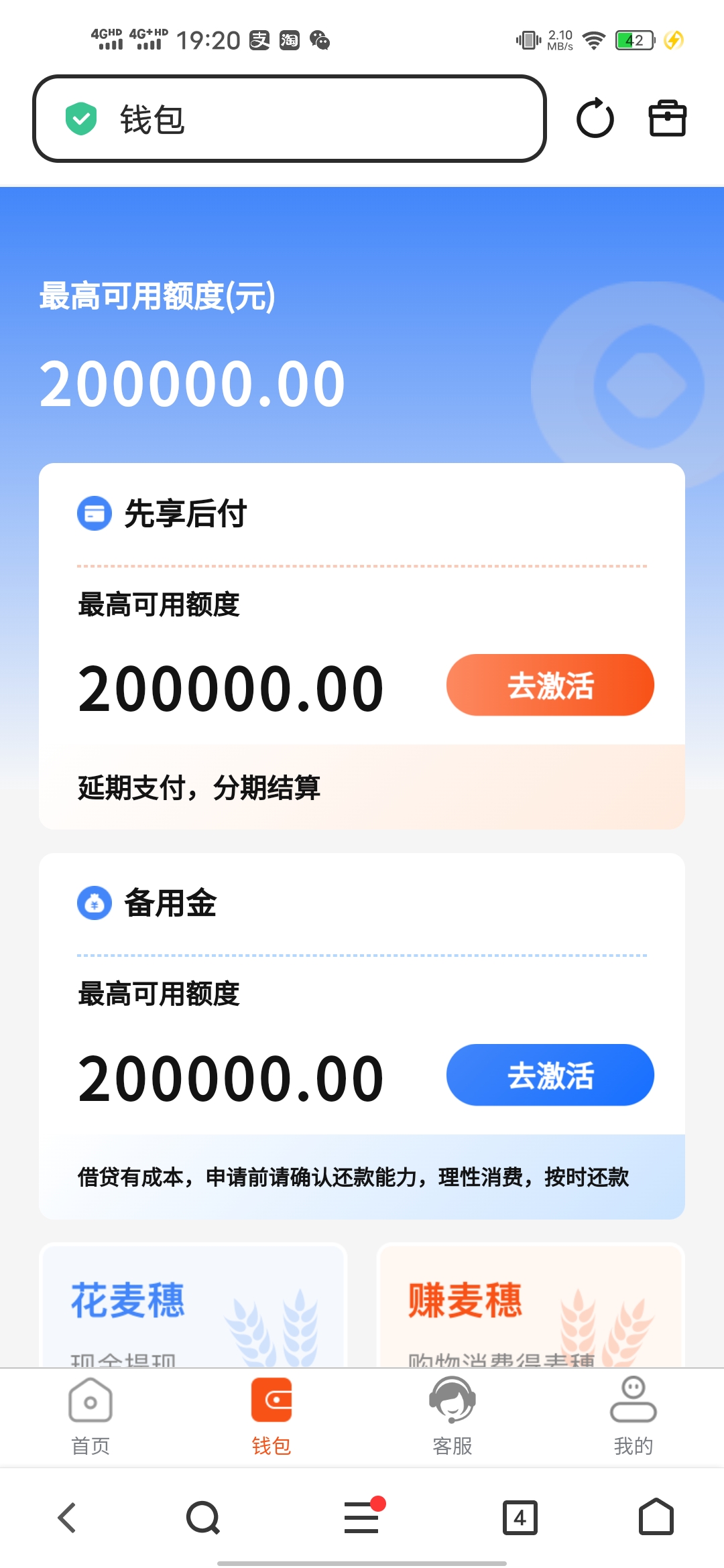This screenshot has height=1568, width=724.
Task: Reload the page with the refresh icon
Action: pos(595,119)
